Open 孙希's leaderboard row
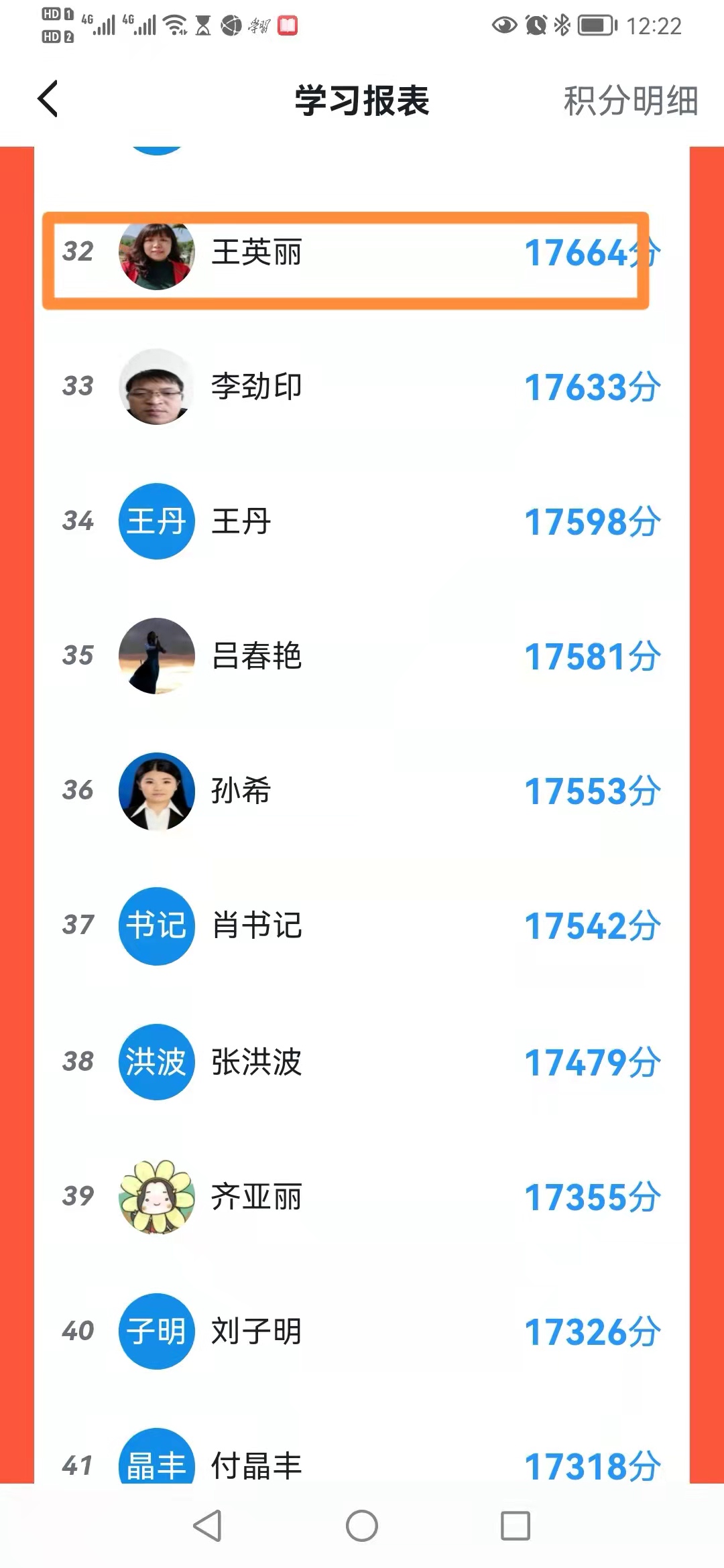The height and width of the screenshot is (1568, 724). 361,791
